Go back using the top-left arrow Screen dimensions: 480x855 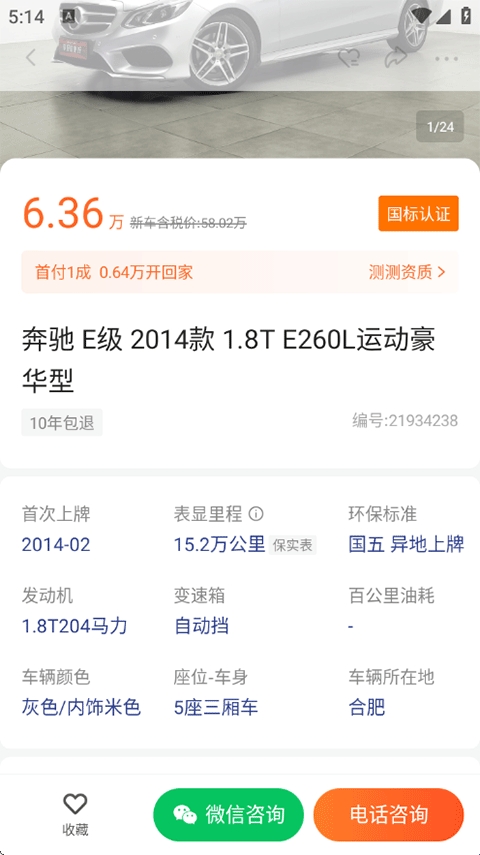click(31, 58)
